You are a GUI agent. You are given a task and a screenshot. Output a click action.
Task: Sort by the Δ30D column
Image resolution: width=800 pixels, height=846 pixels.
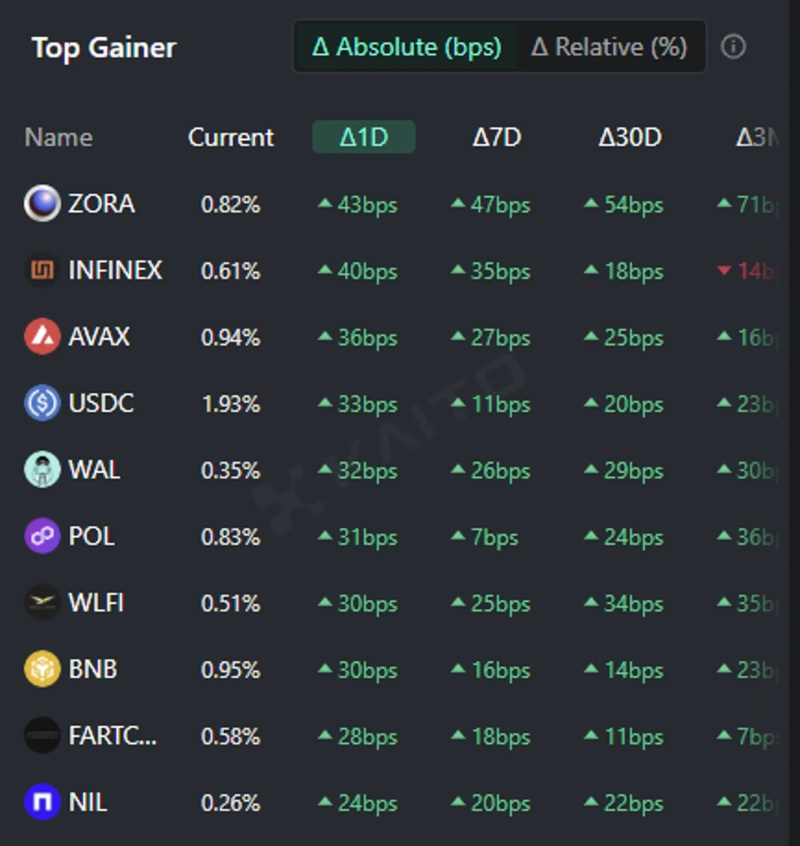(x=630, y=137)
